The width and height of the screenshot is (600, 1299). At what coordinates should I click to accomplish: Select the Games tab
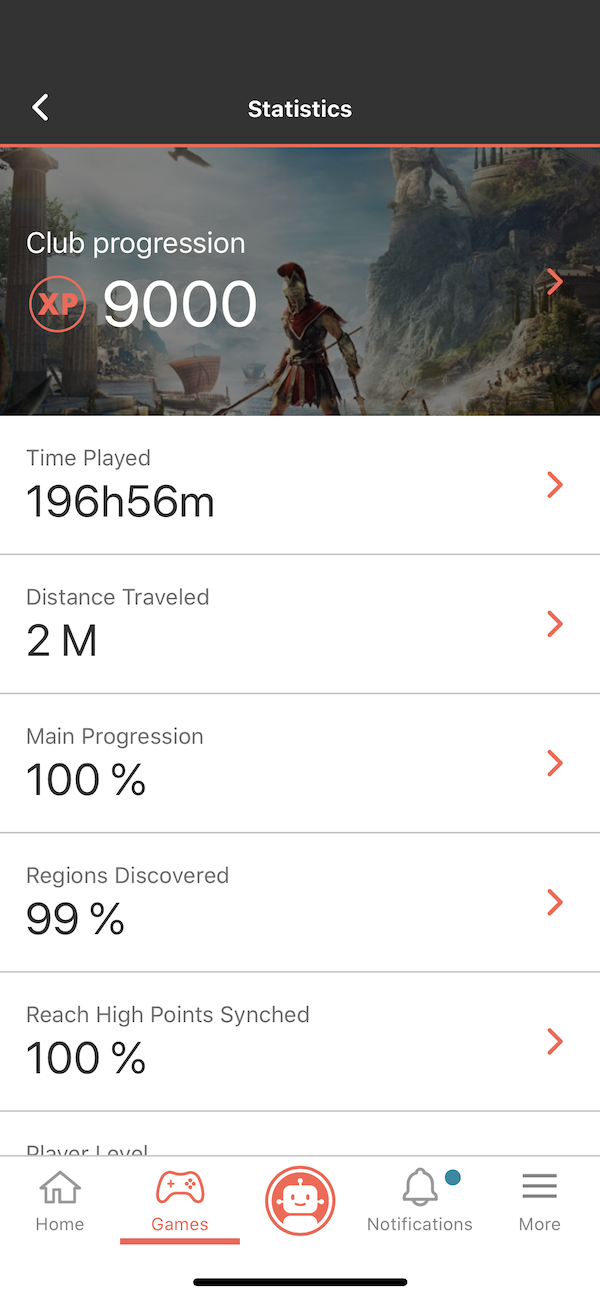(180, 1201)
